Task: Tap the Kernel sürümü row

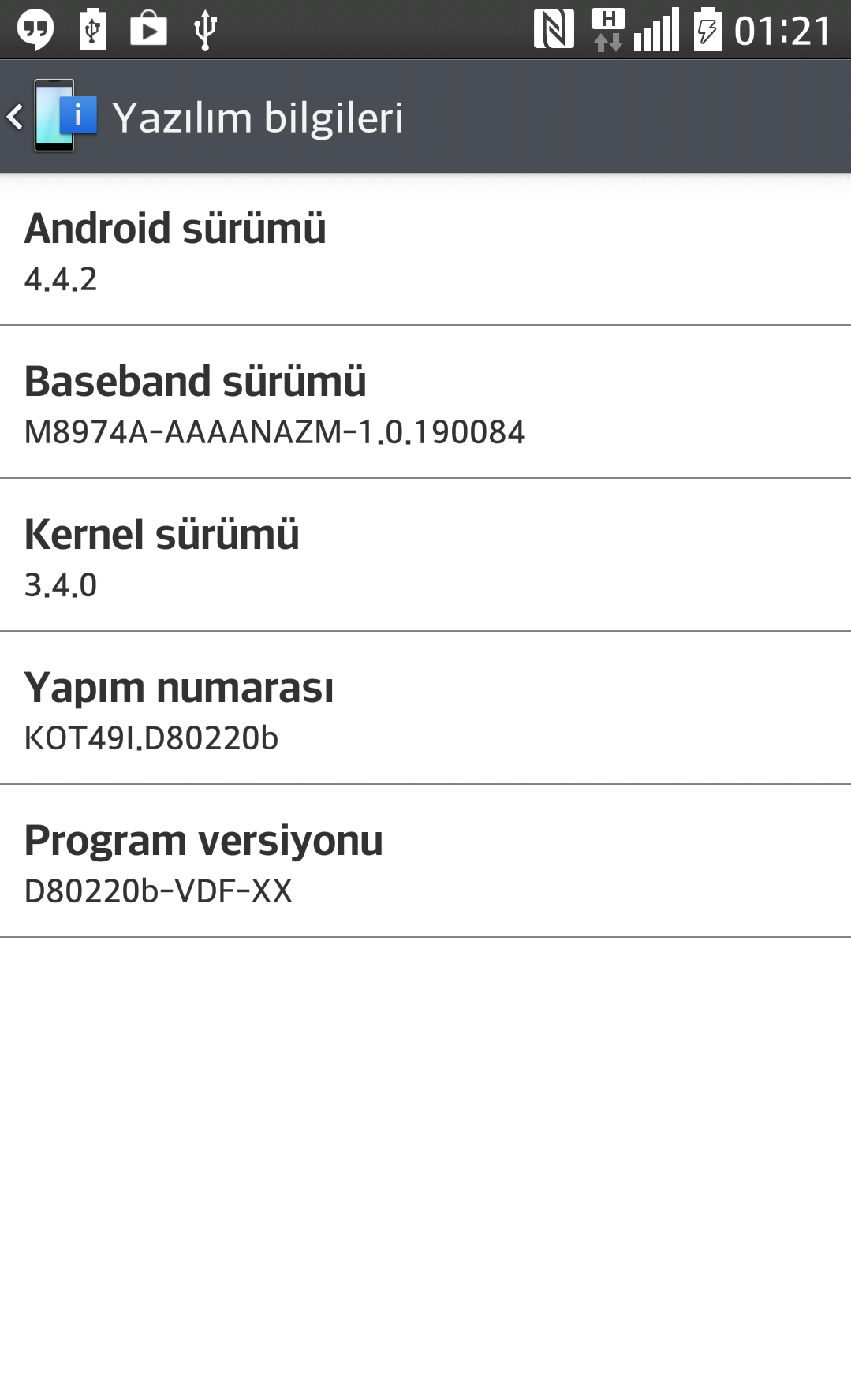Action: click(425, 555)
